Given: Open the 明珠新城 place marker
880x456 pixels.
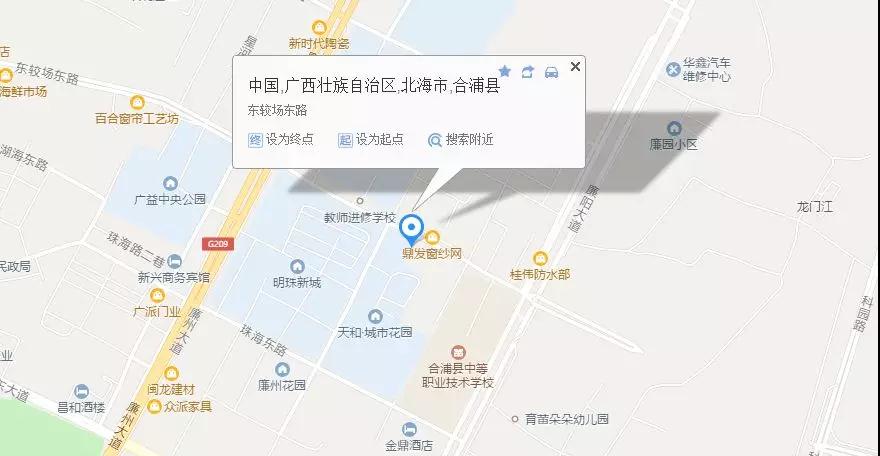Looking at the screenshot, I should 297,266.
